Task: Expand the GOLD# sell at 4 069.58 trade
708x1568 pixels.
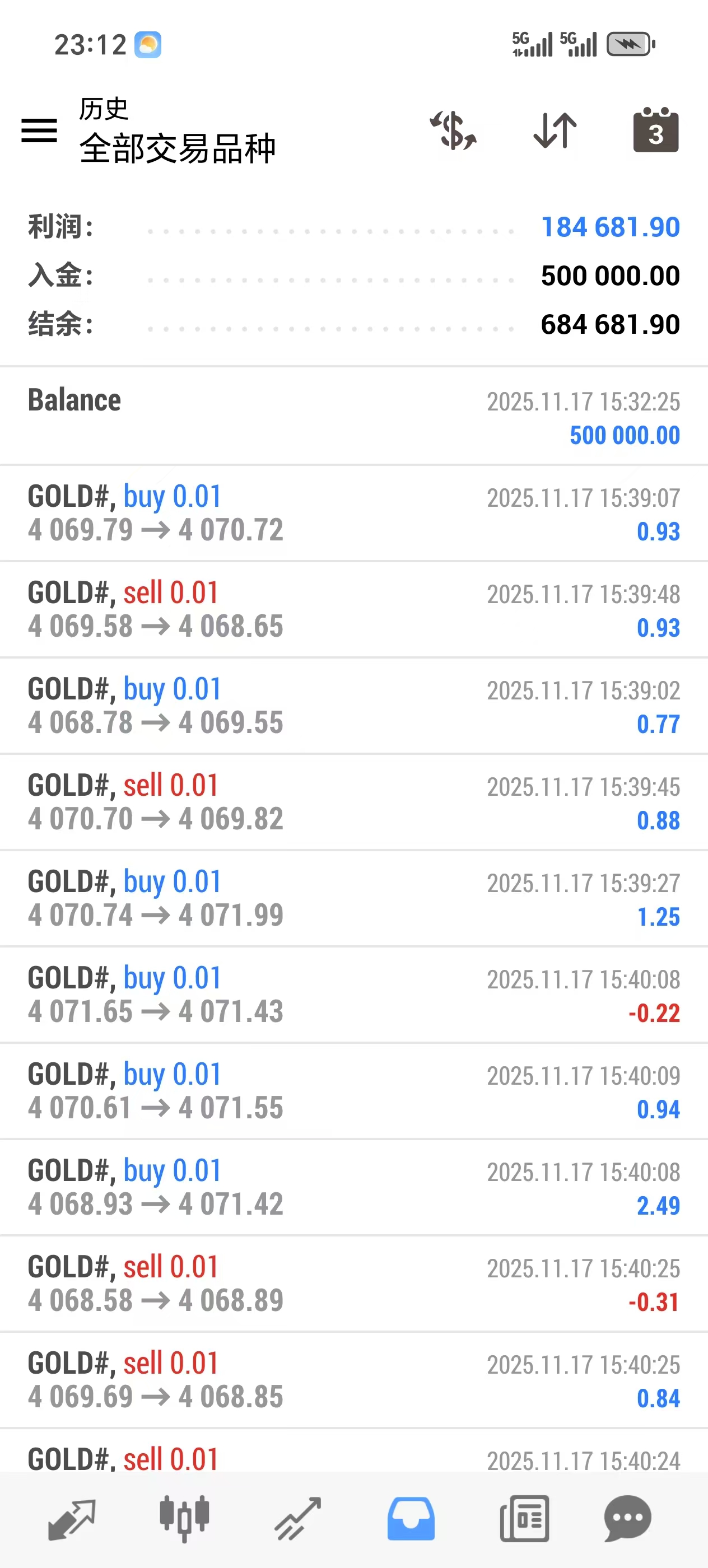Action: tap(353, 609)
